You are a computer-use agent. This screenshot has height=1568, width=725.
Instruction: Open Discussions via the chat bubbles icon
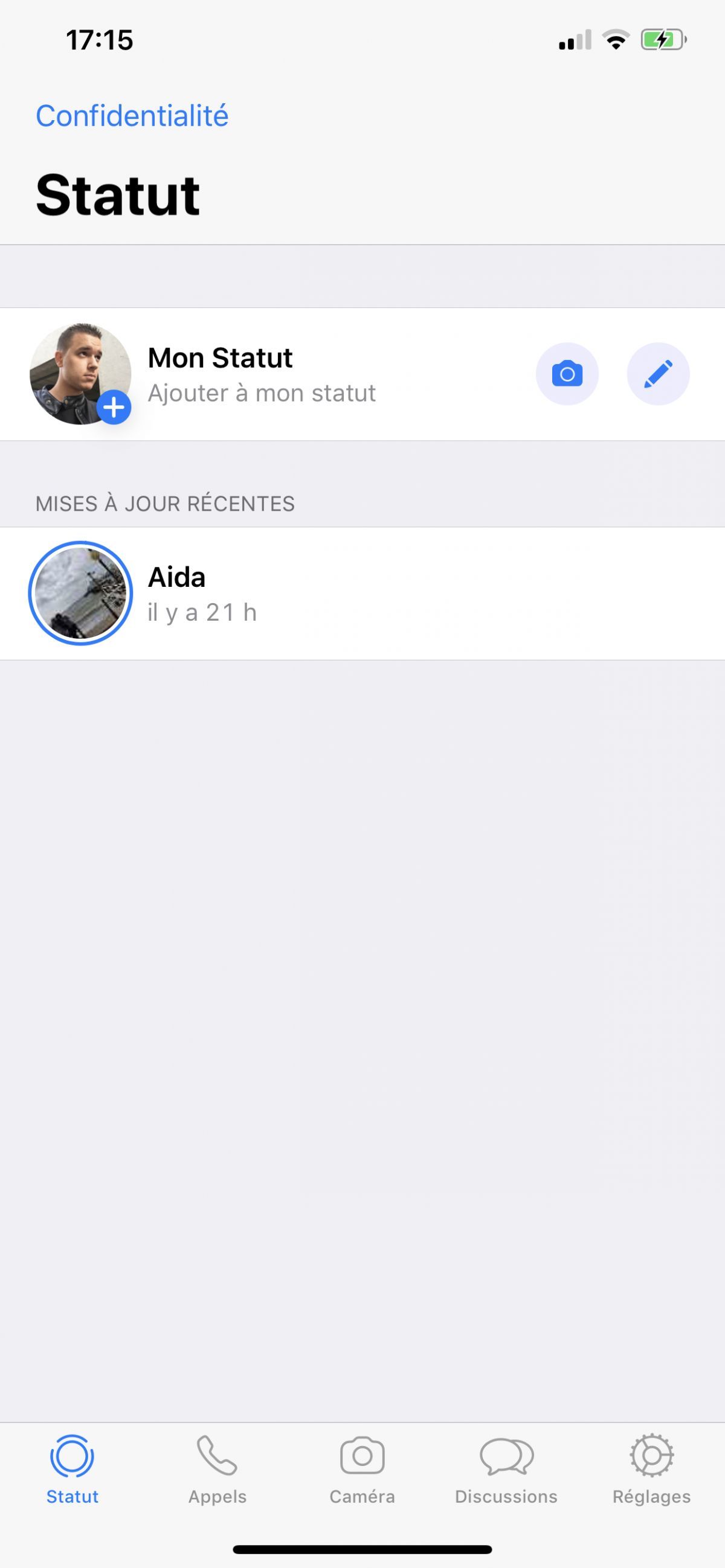507,1454
